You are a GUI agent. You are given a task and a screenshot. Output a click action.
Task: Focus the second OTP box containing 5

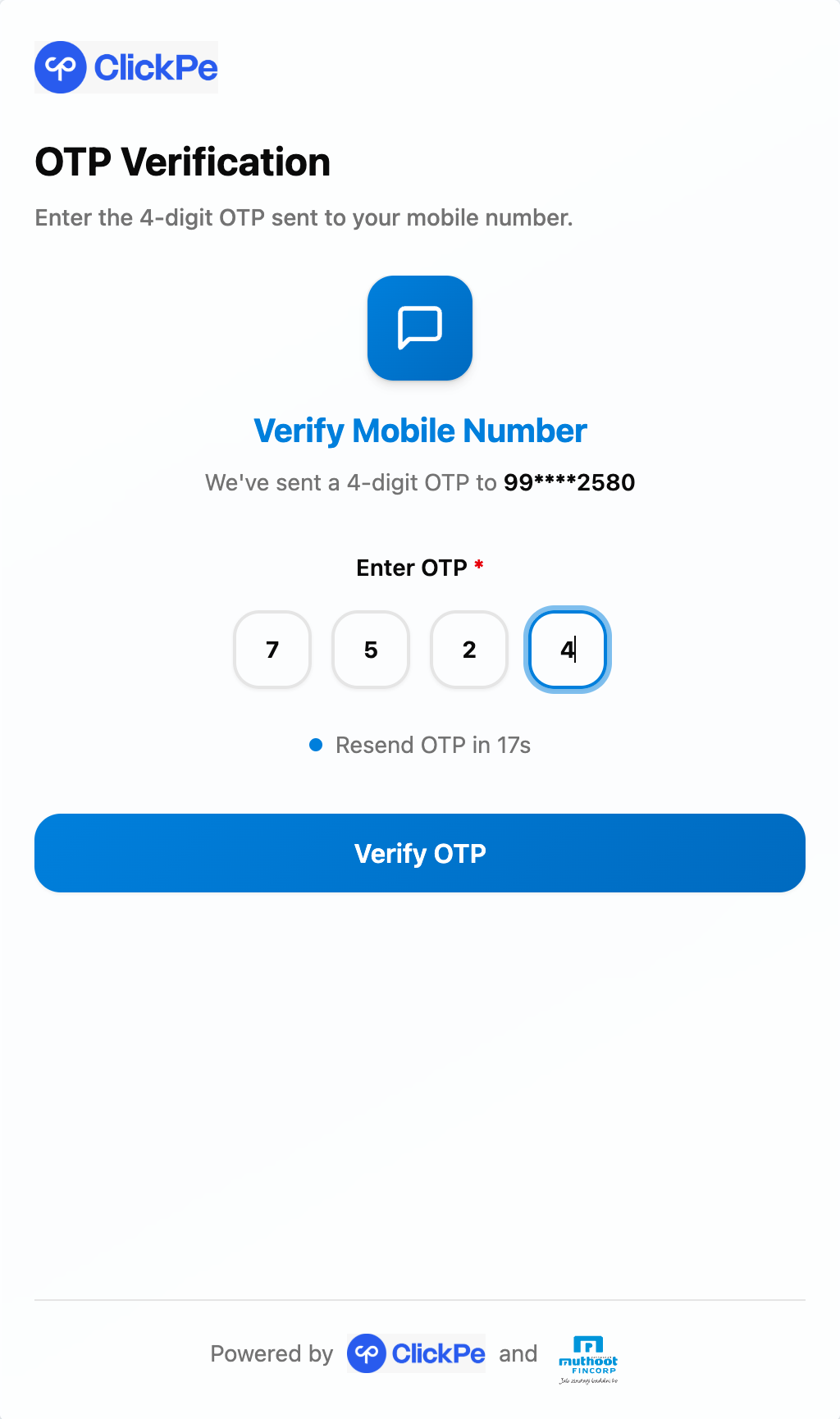371,650
